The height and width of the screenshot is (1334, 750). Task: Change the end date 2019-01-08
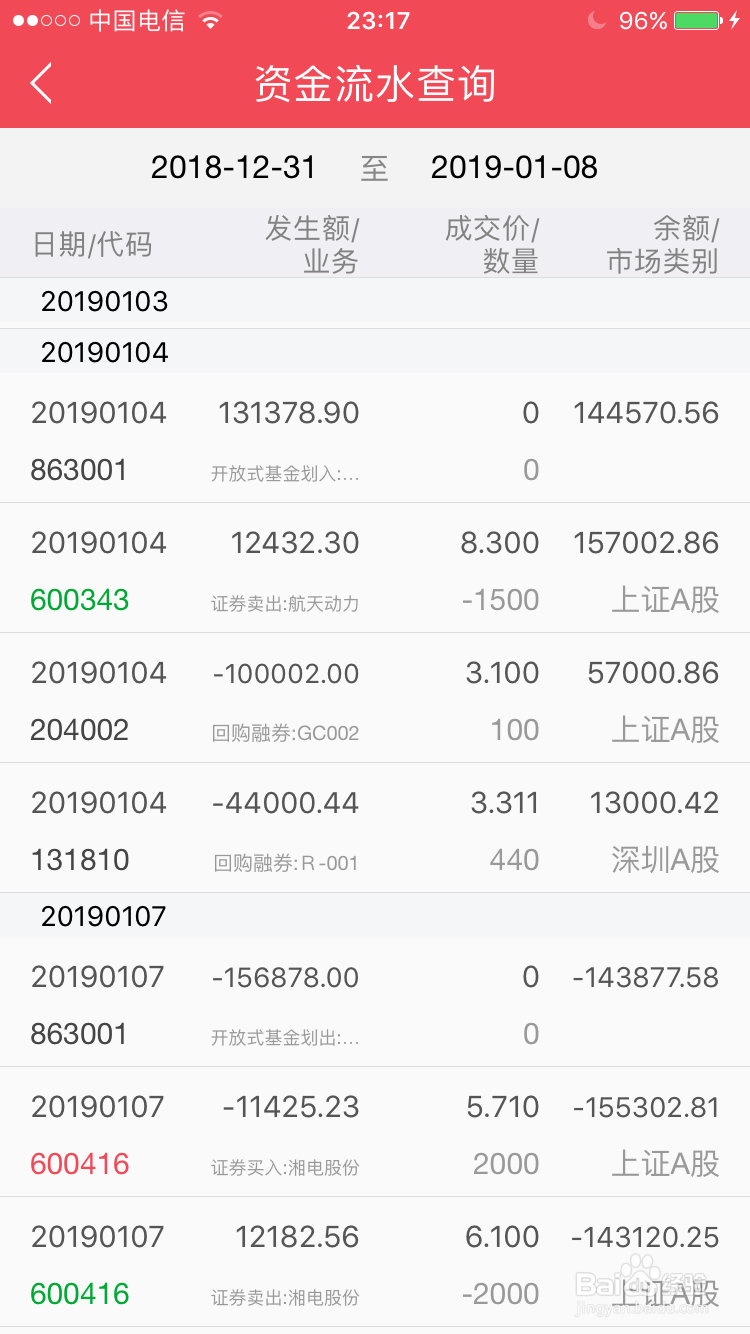point(514,167)
